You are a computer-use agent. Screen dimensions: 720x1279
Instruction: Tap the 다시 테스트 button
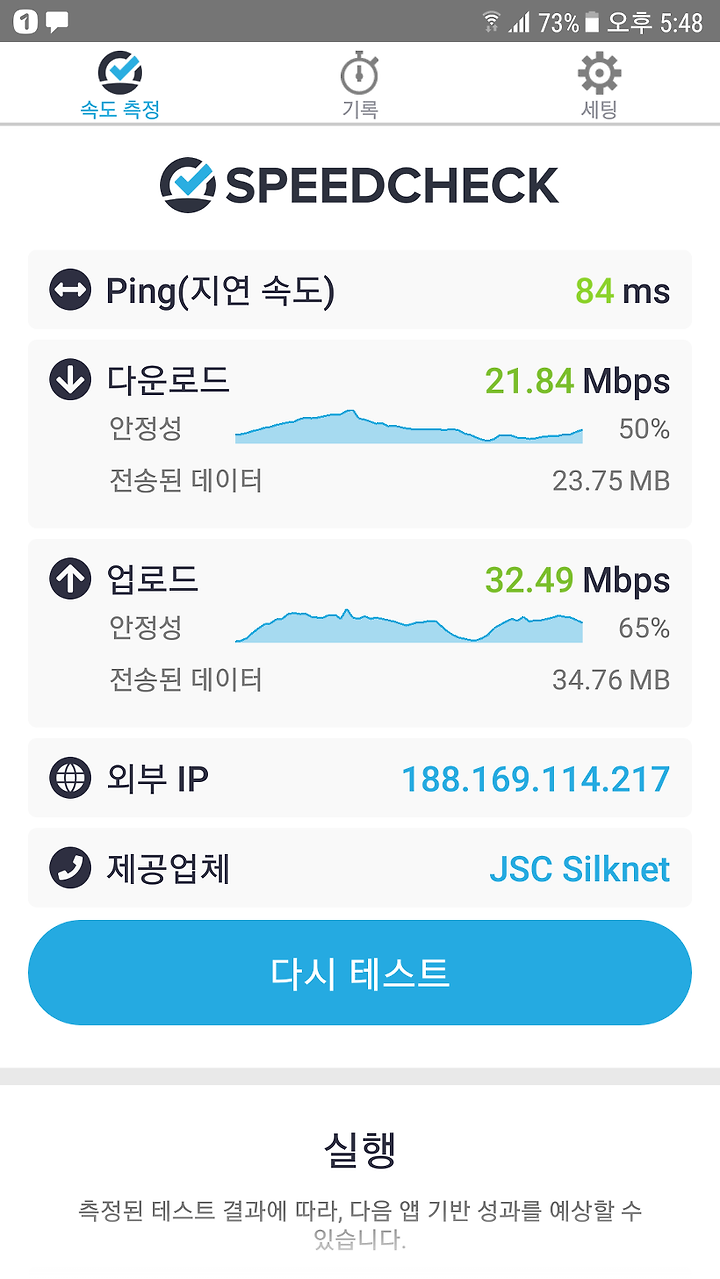[x=360, y=972]
